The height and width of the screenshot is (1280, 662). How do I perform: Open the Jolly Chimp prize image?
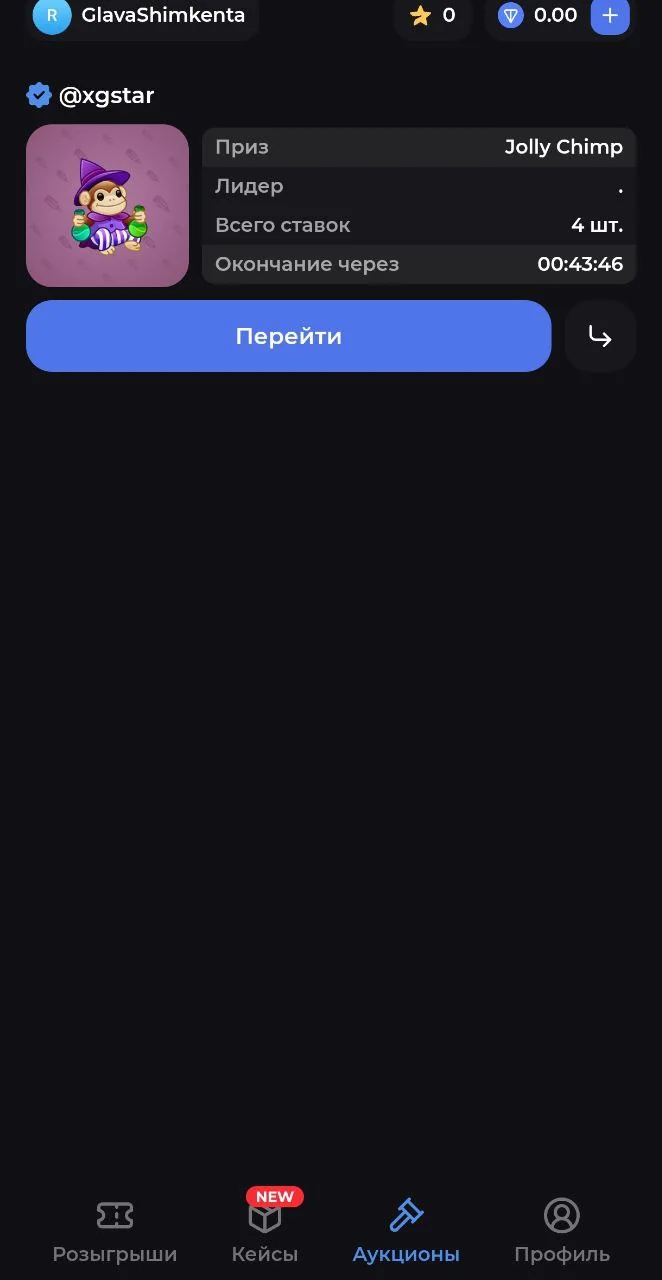(107, 205)
